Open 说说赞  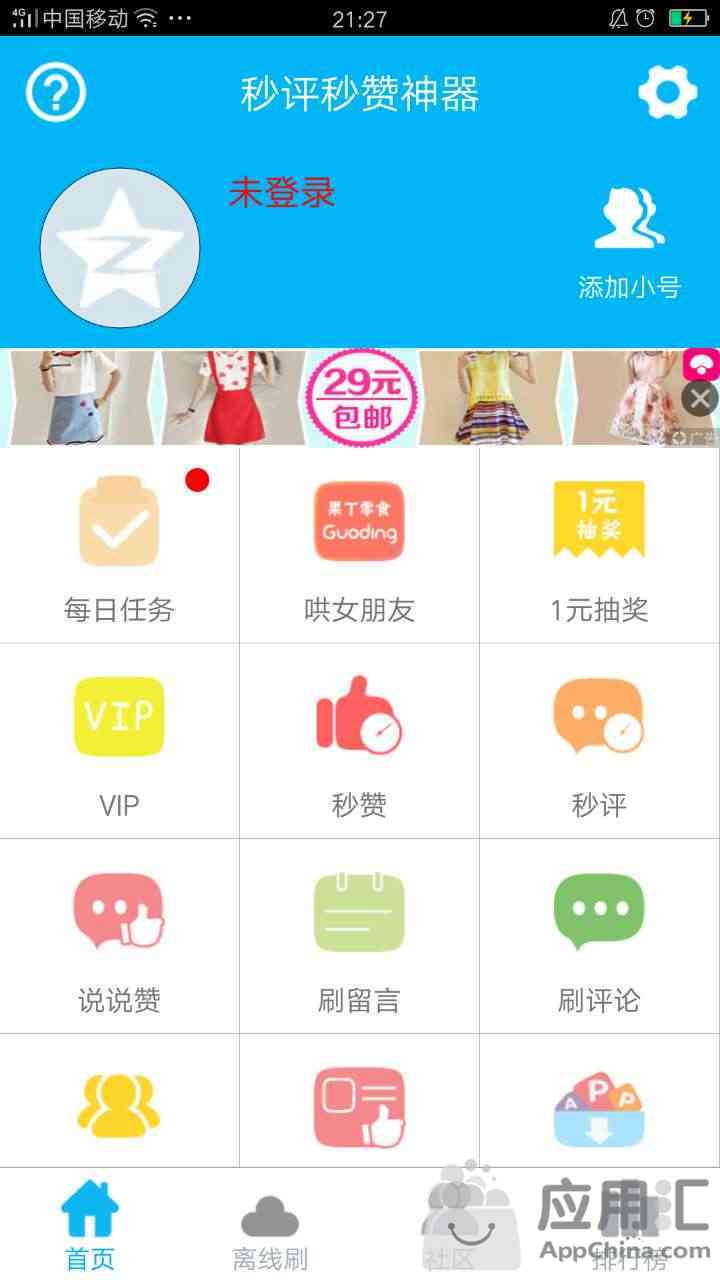click(x=119, y=937)
